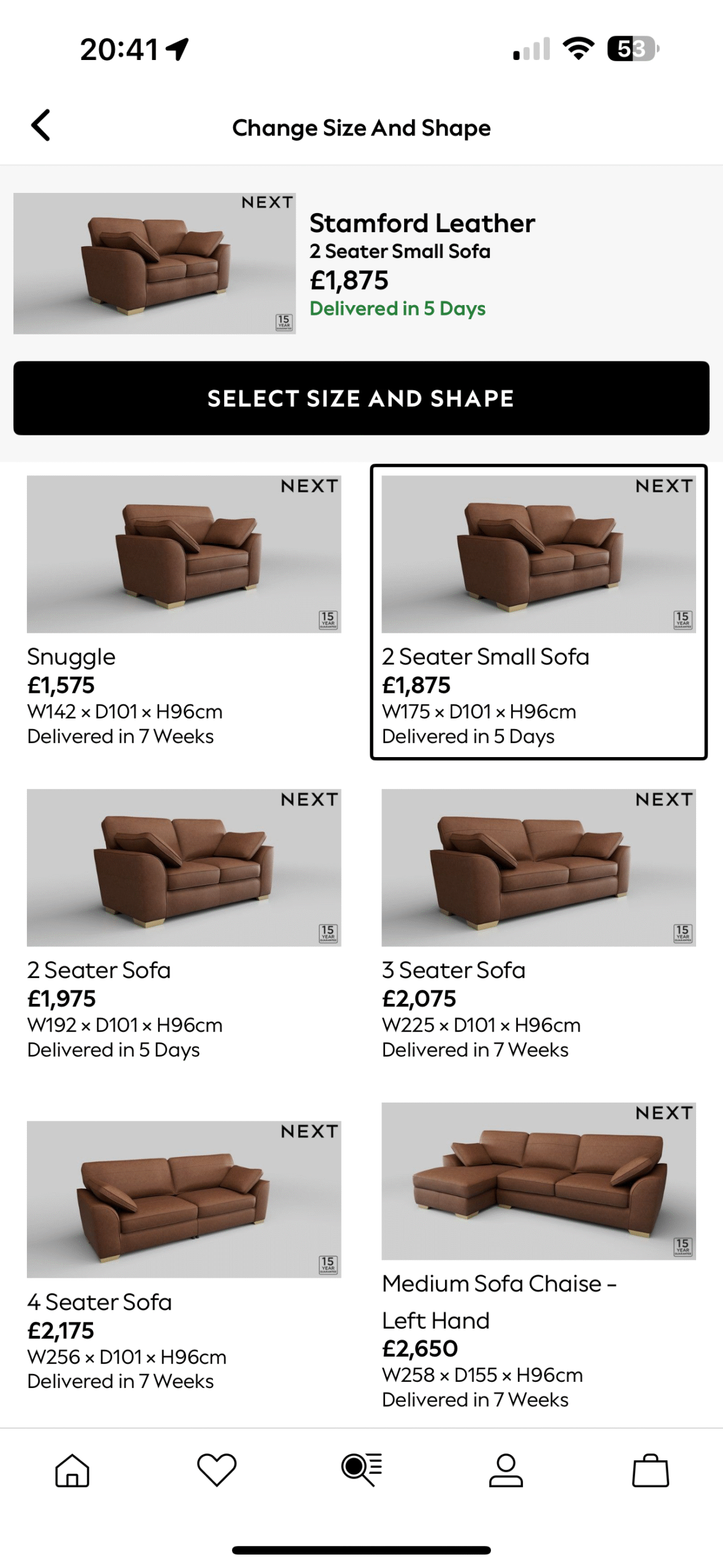Choose the Snuggle sofa option
Viewport: 723px width, 1568px height.
184,611
